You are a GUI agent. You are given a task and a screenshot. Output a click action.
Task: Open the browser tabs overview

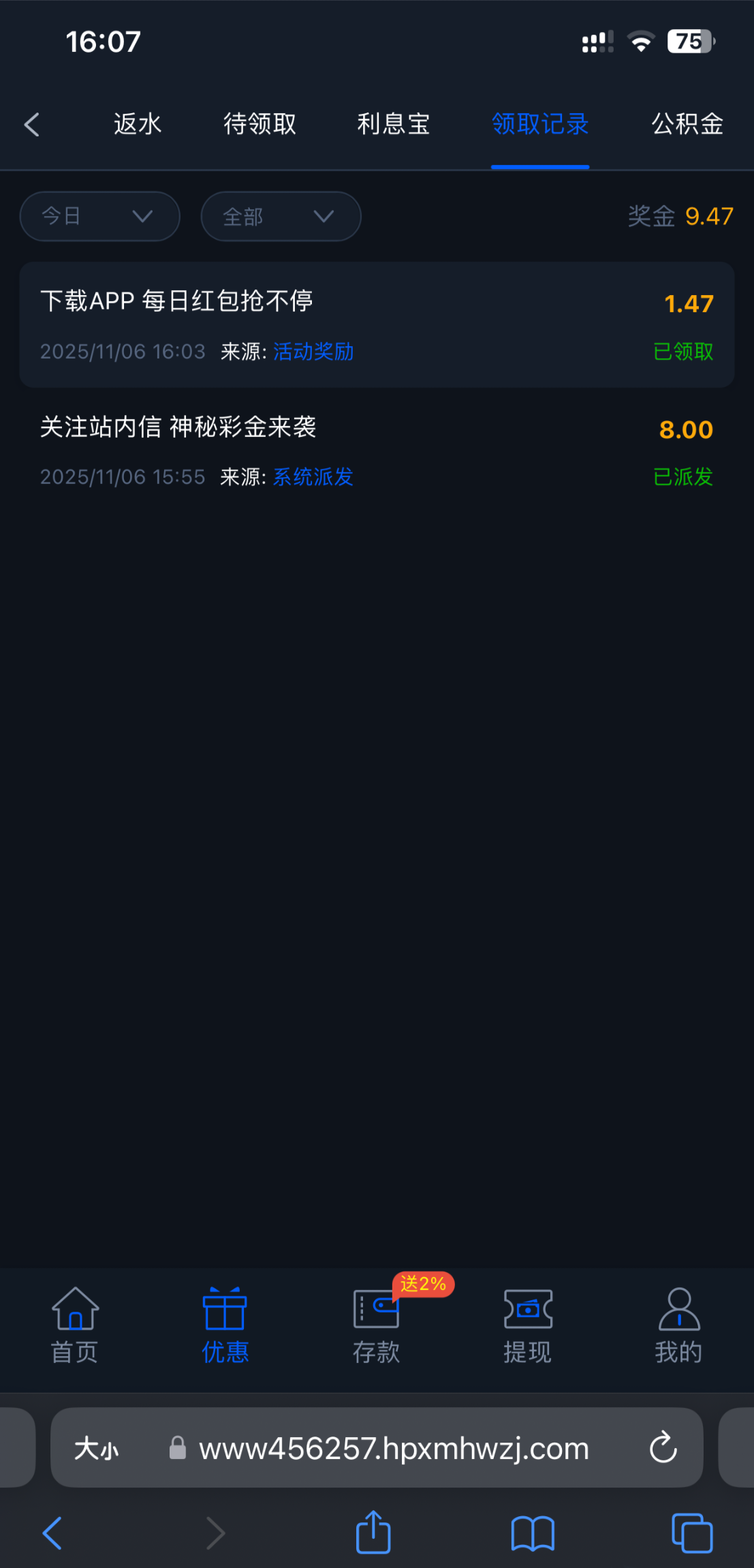[x=692, y=1533]
